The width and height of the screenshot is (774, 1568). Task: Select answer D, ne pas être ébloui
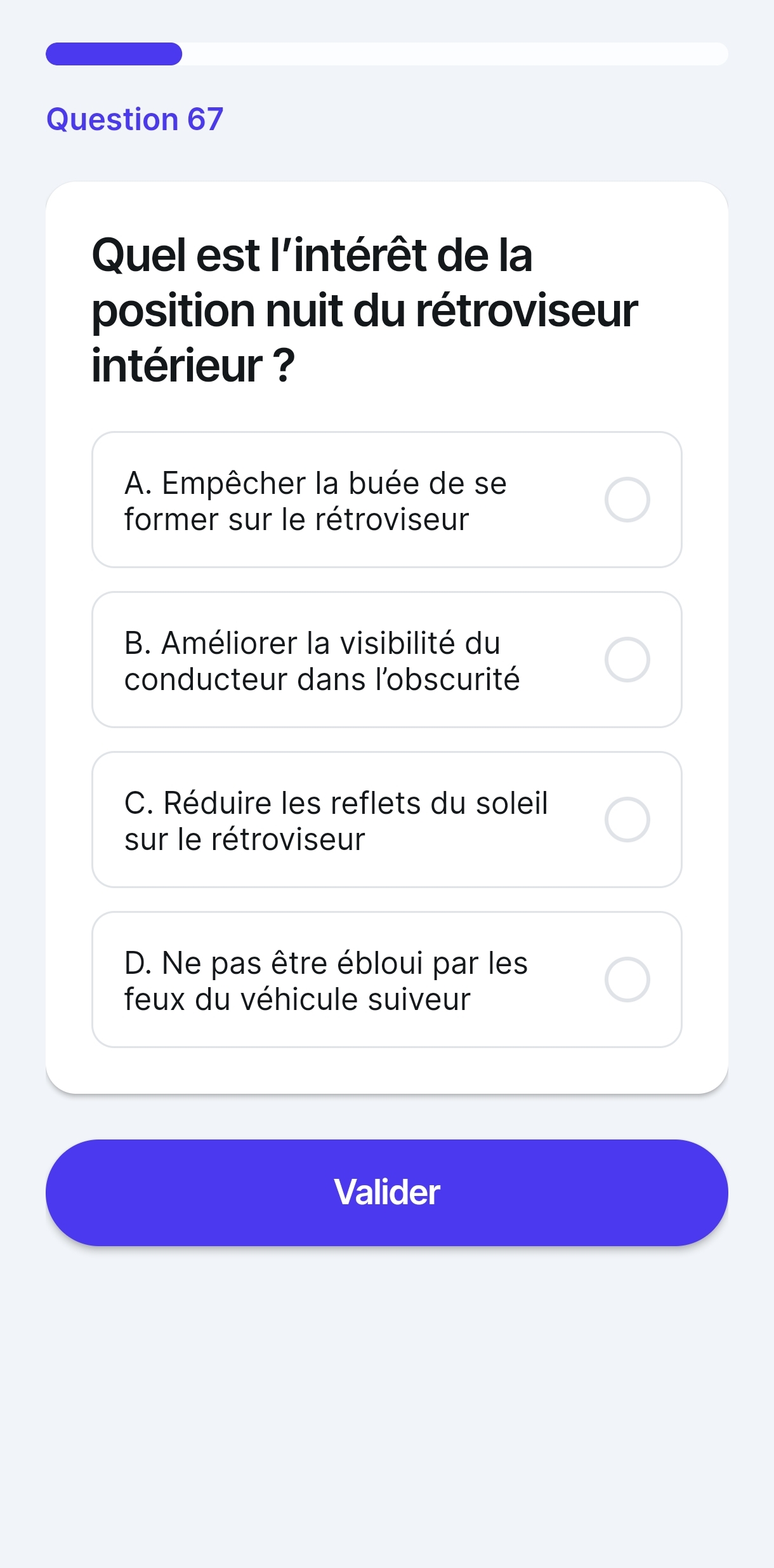coord(386,980)
